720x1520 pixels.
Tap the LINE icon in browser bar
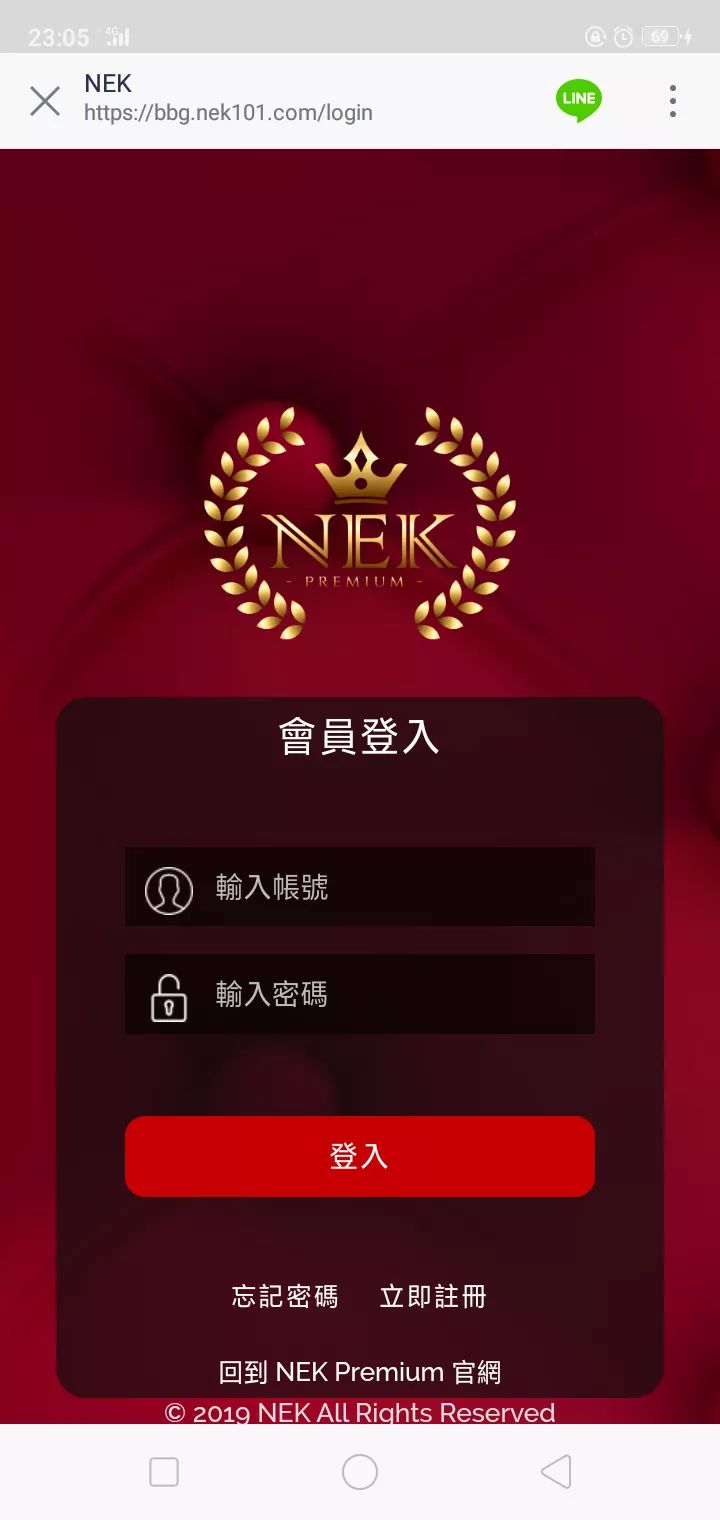pos(579,100)
